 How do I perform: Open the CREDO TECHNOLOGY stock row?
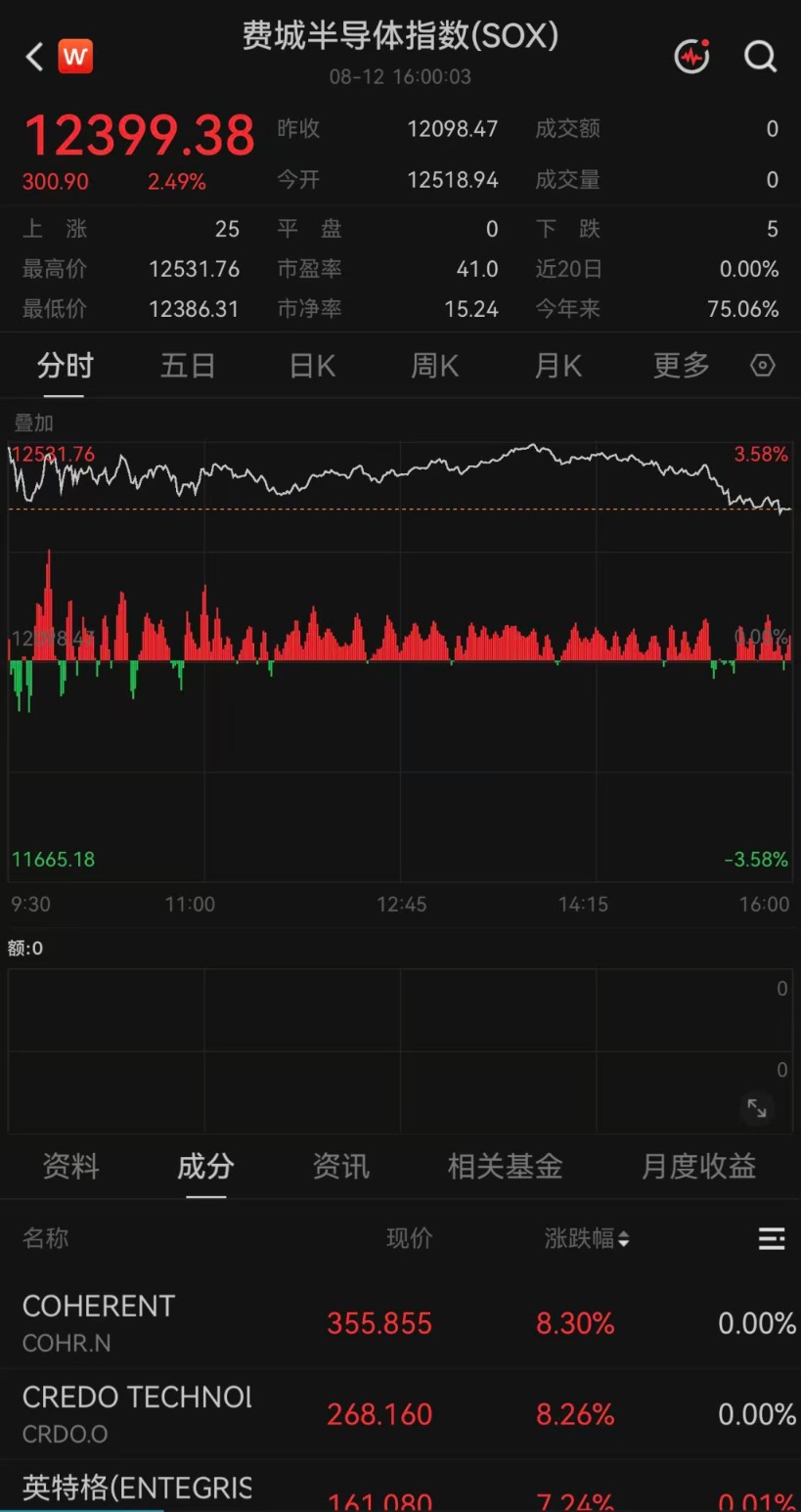pos(401,1414)
